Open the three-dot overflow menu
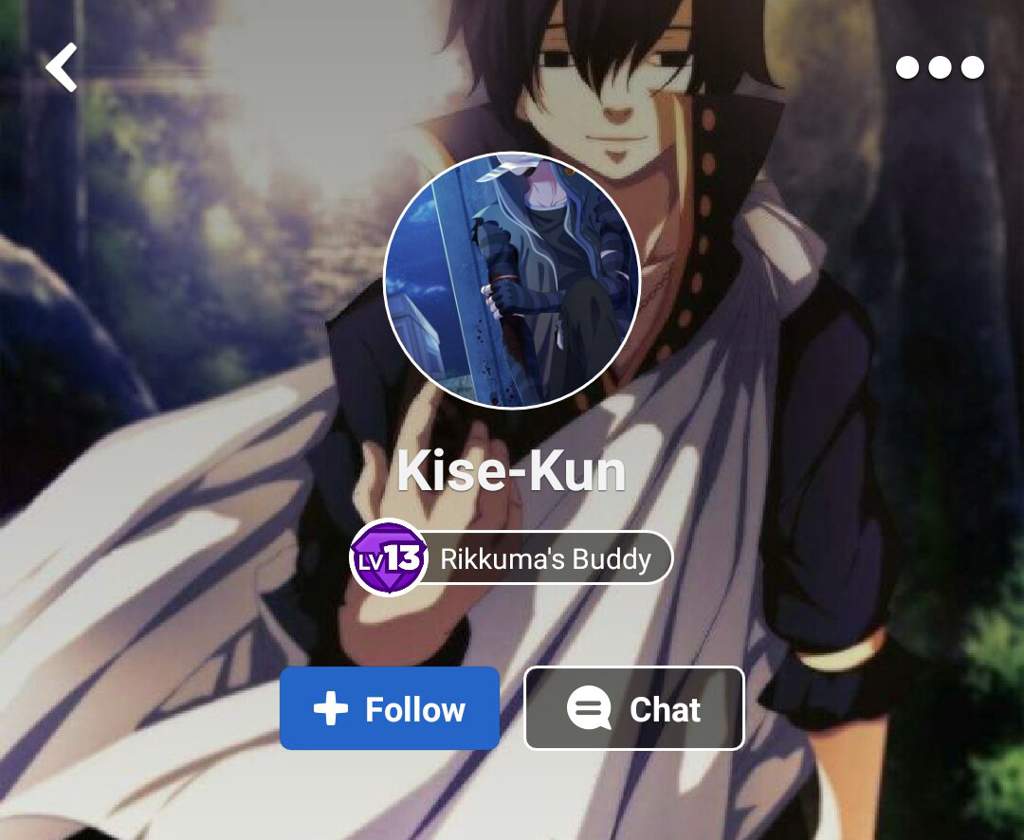The width and height of the screenshot is (1024, 840). click(939, 67)
